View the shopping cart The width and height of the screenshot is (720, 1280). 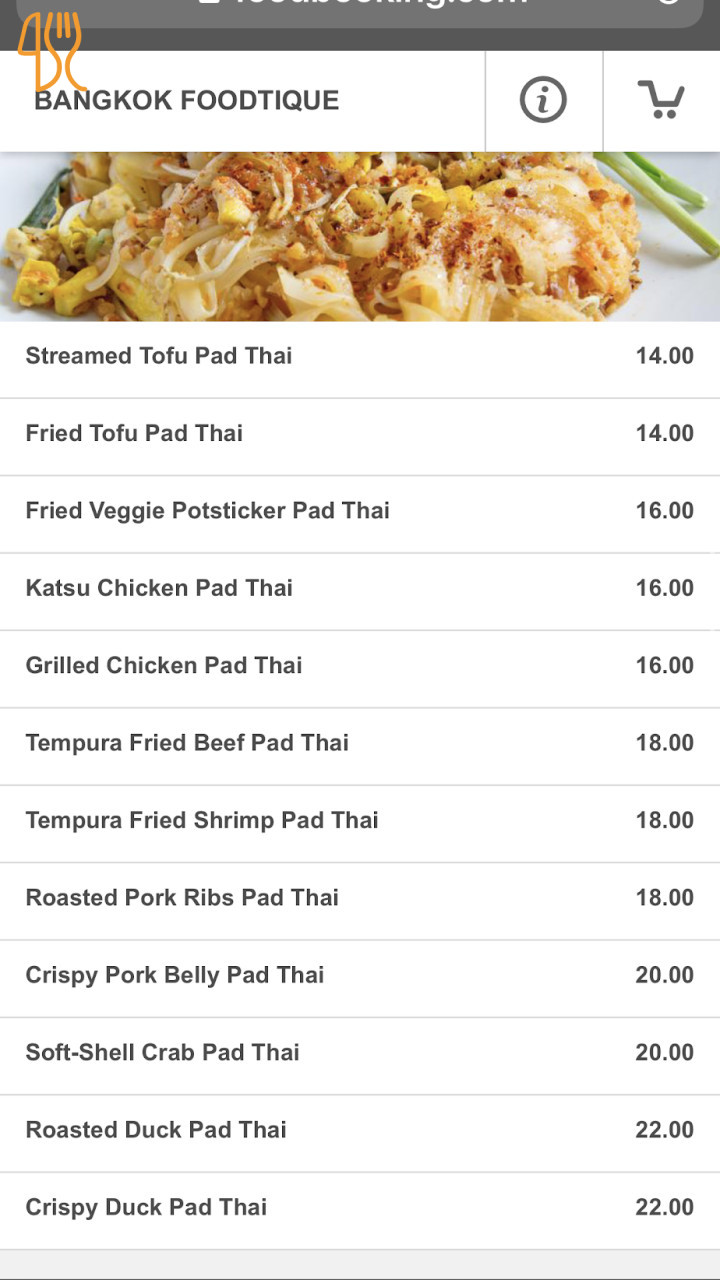click(661, 100)
